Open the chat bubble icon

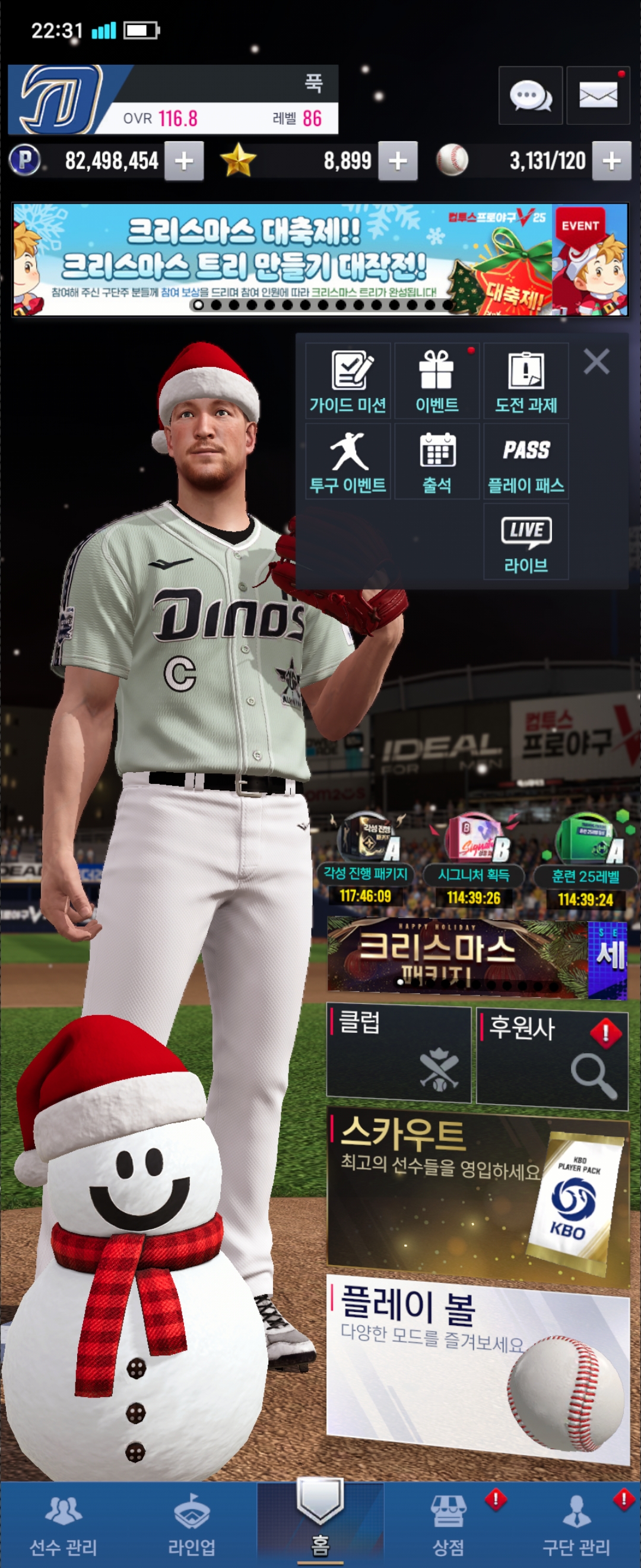point(529,96)
